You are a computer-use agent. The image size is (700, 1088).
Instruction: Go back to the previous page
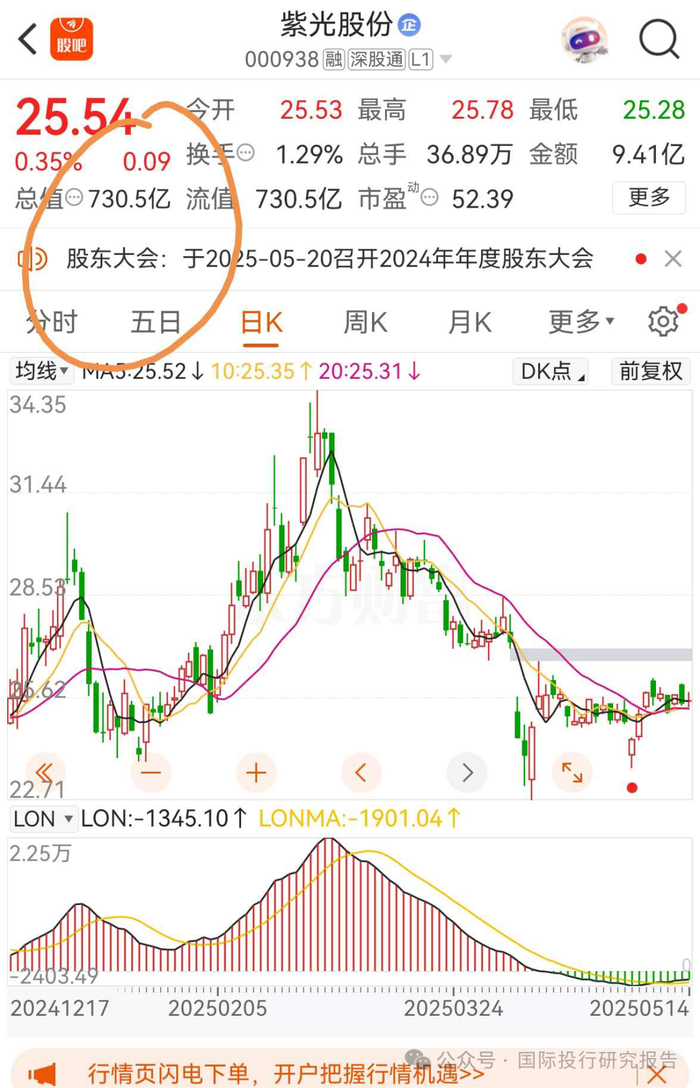[x=27, y=40]
